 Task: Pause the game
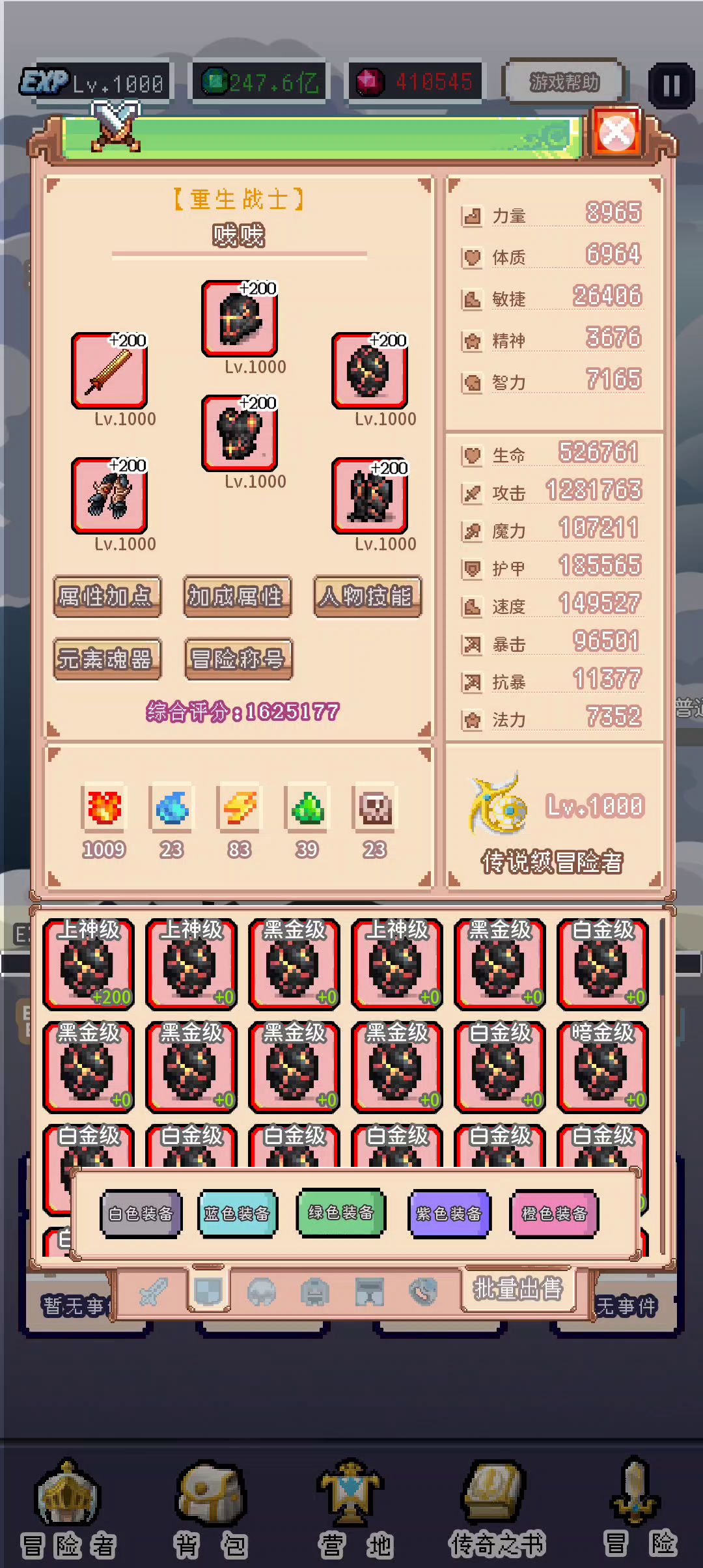671,85
